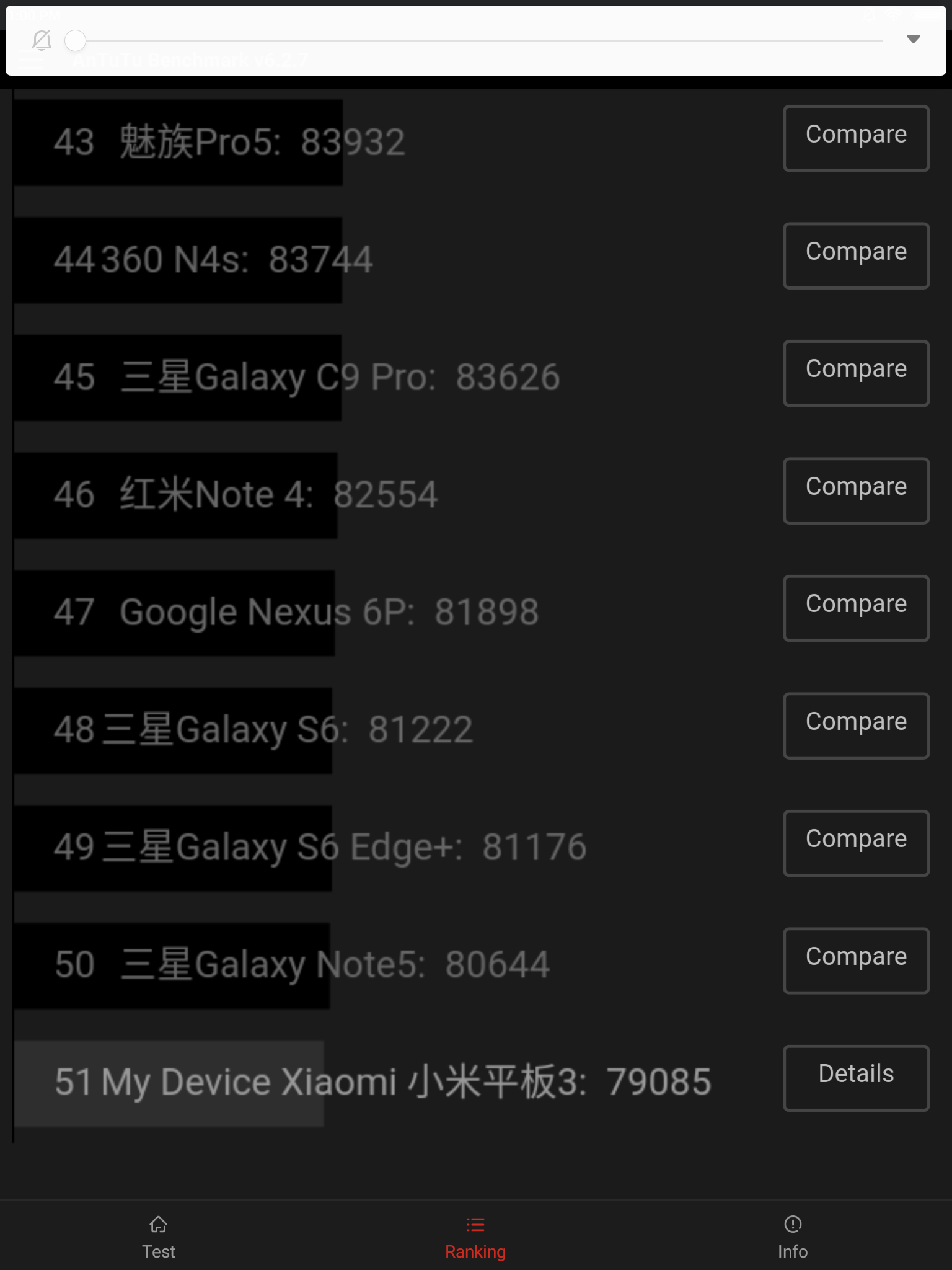Switch to the Test tab
The height and width of the screenshot is (1270, 952).
coord(159,1237)
